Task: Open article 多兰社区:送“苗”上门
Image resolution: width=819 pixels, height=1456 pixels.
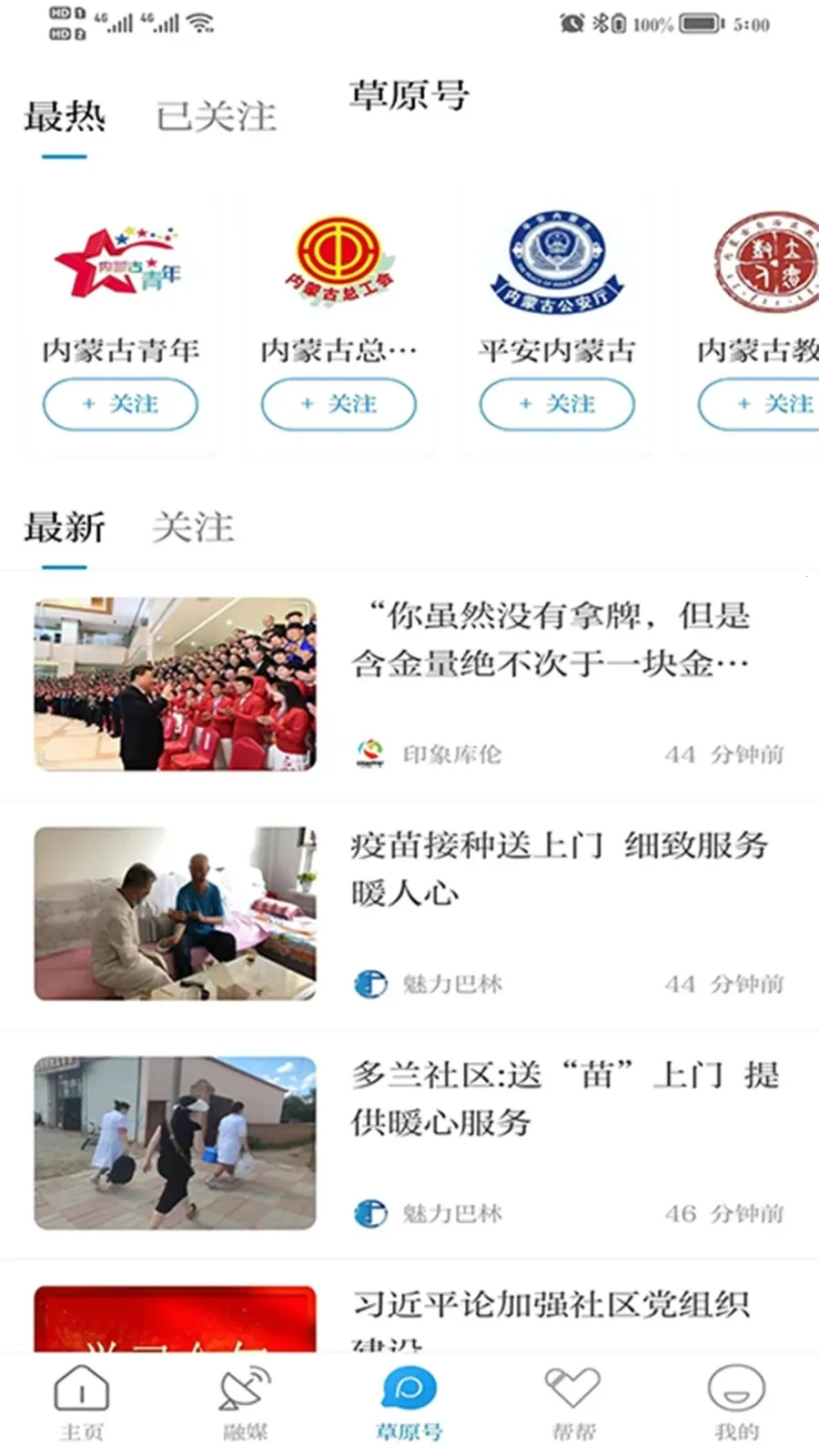Action: tap(564, 1098)
